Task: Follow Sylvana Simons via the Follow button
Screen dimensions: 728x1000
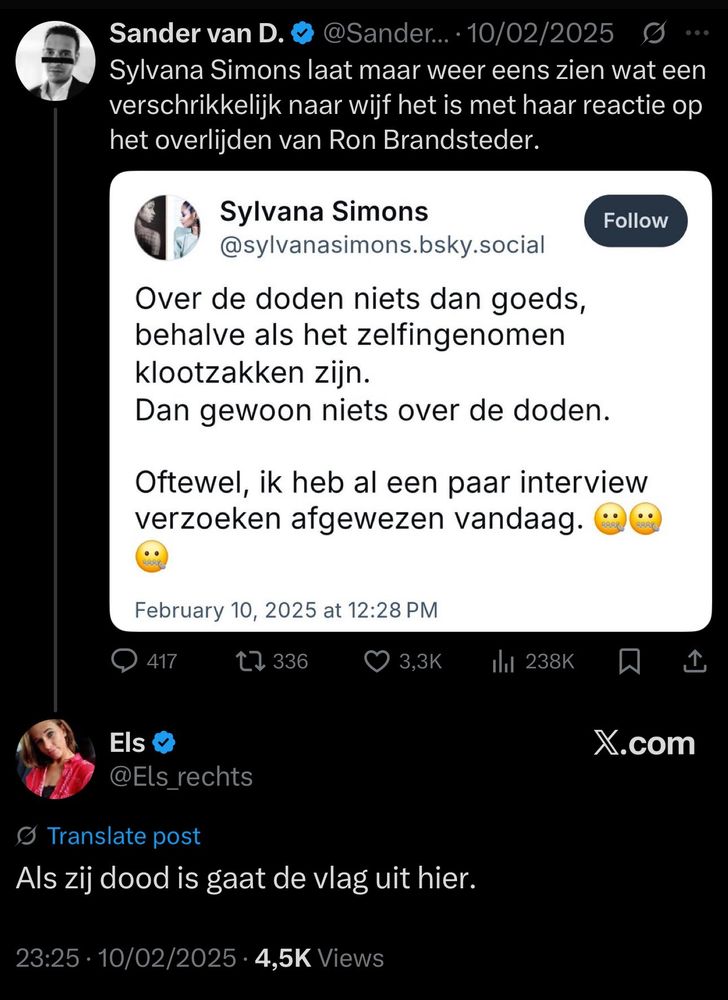Action: tap(634, 221)
